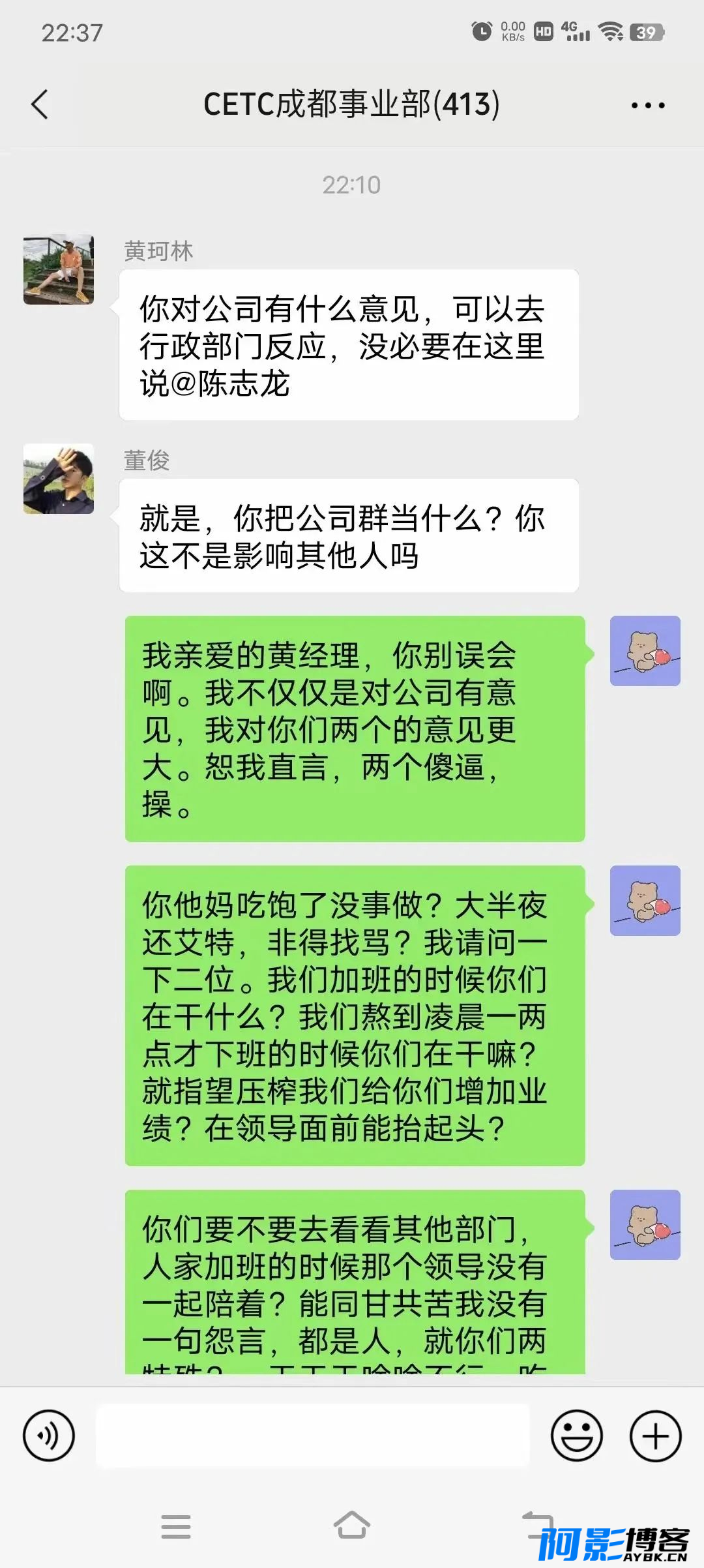Open the three-dot chat menu
The height and width of the screenshot is (1568, 704).
648,105
